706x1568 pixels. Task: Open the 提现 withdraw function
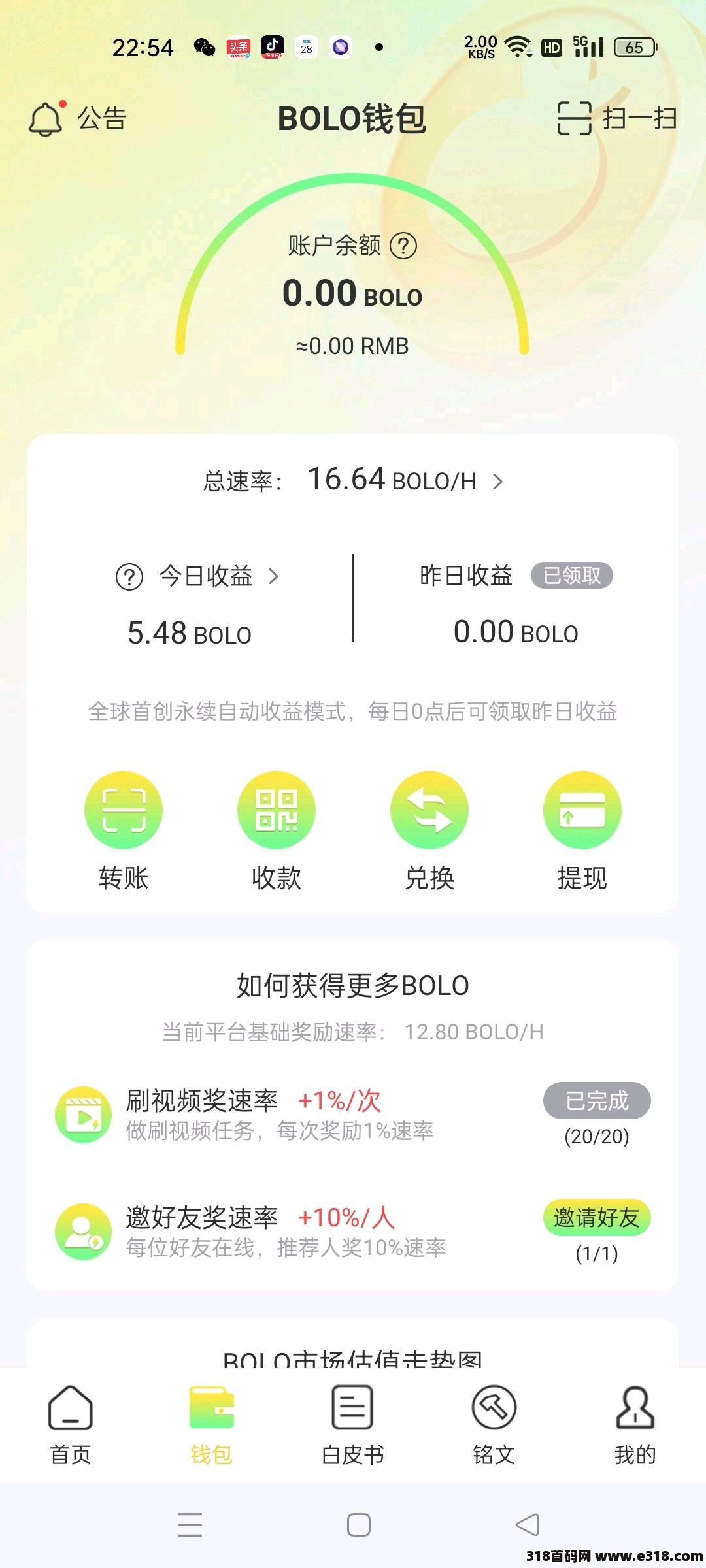(x=582, y=811)
